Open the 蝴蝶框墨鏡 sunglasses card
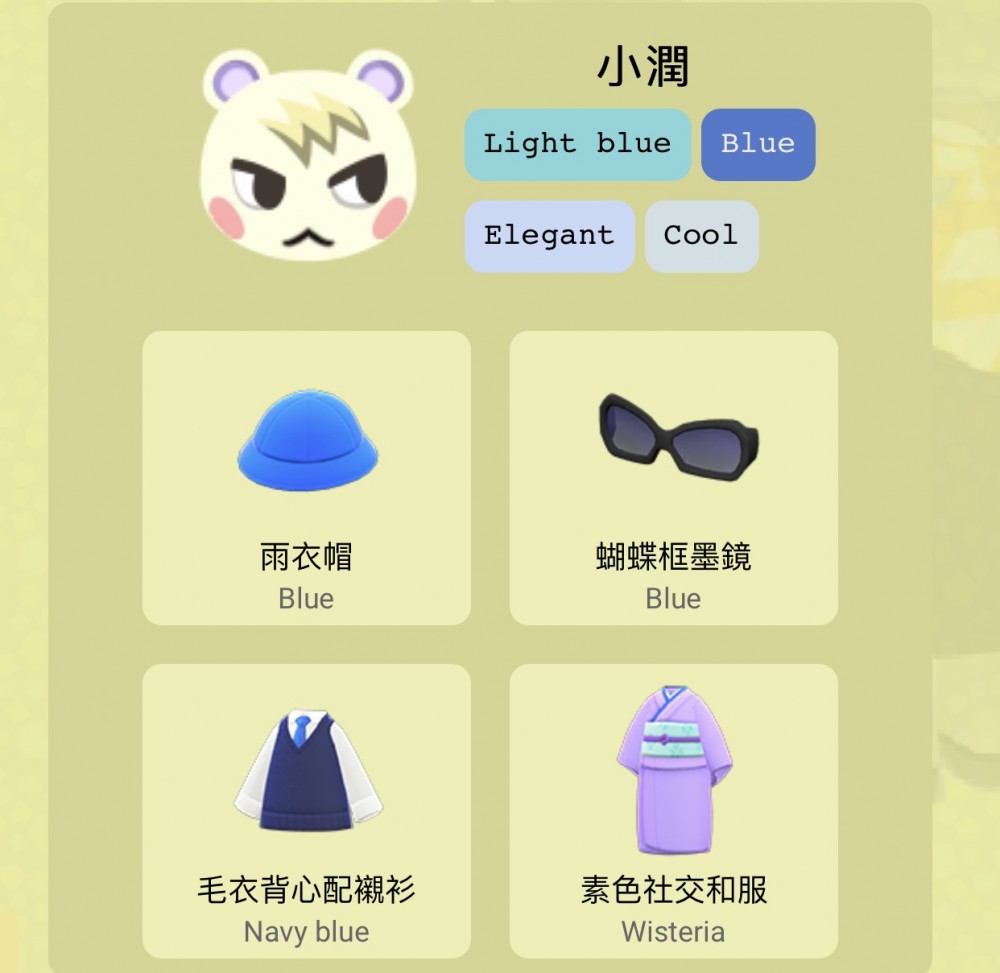Image resolution: width=1000 pixels, height=973 pixels. click(x=673, y=478)
